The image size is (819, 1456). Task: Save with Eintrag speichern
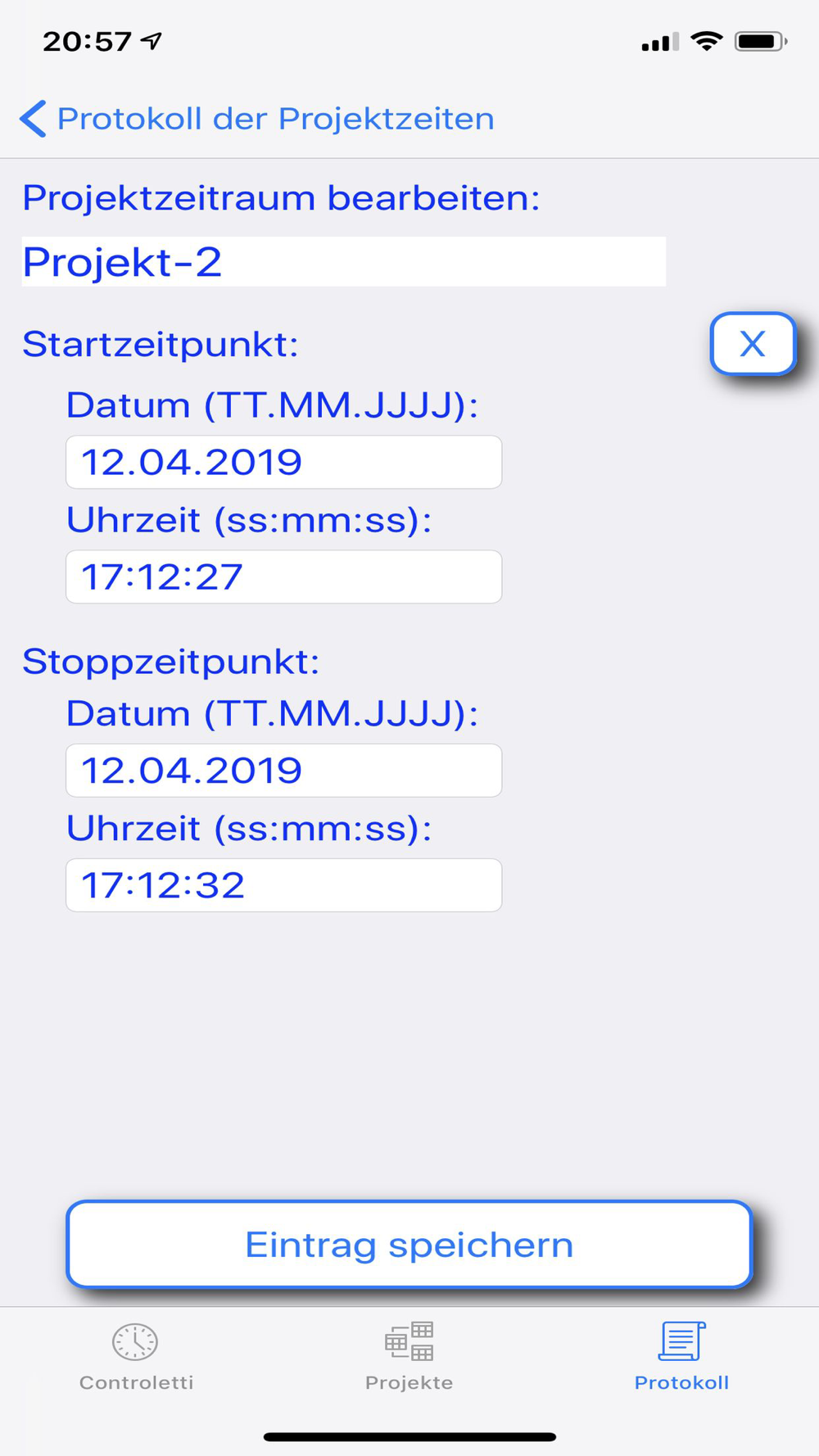[x=409, y=1245]
